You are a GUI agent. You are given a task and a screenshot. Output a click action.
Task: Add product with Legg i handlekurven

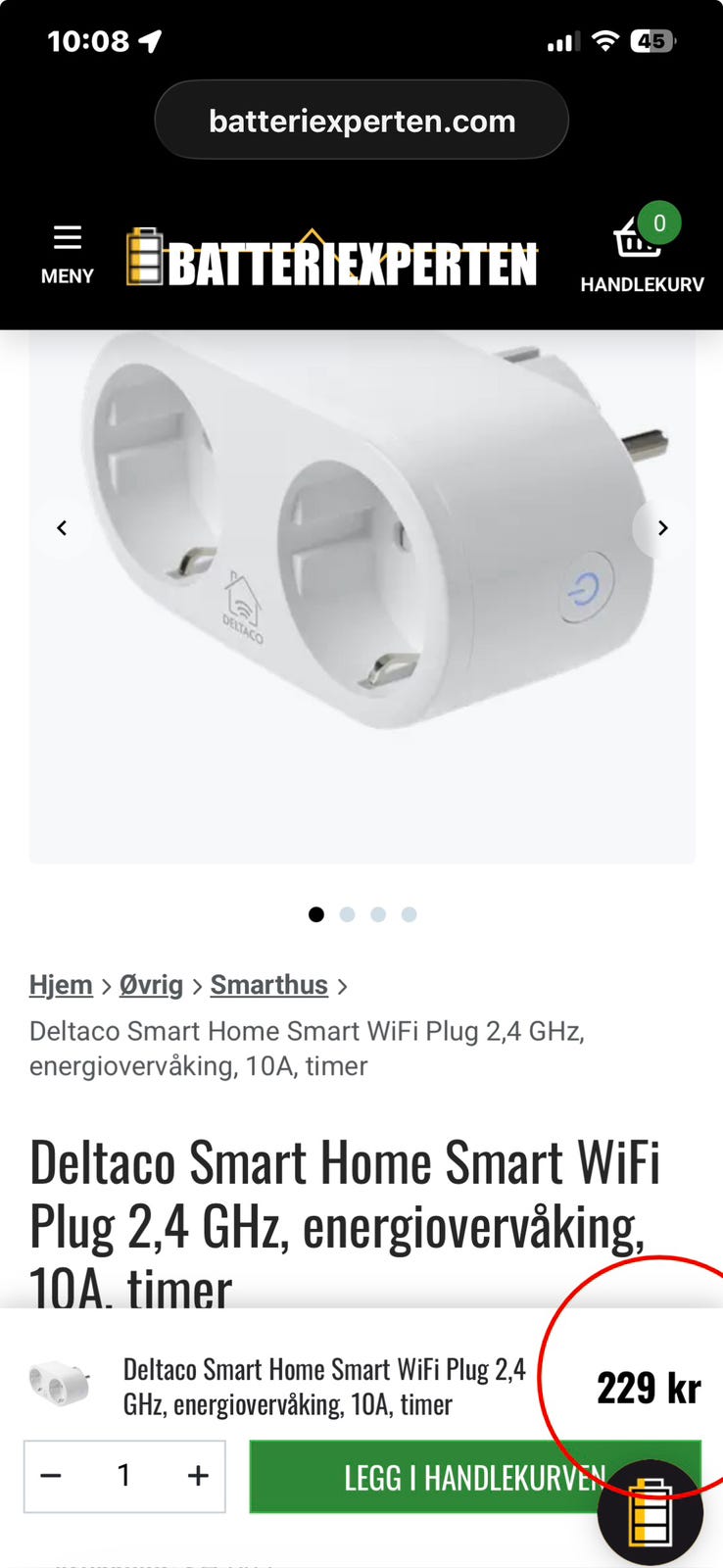[421, 1478]
